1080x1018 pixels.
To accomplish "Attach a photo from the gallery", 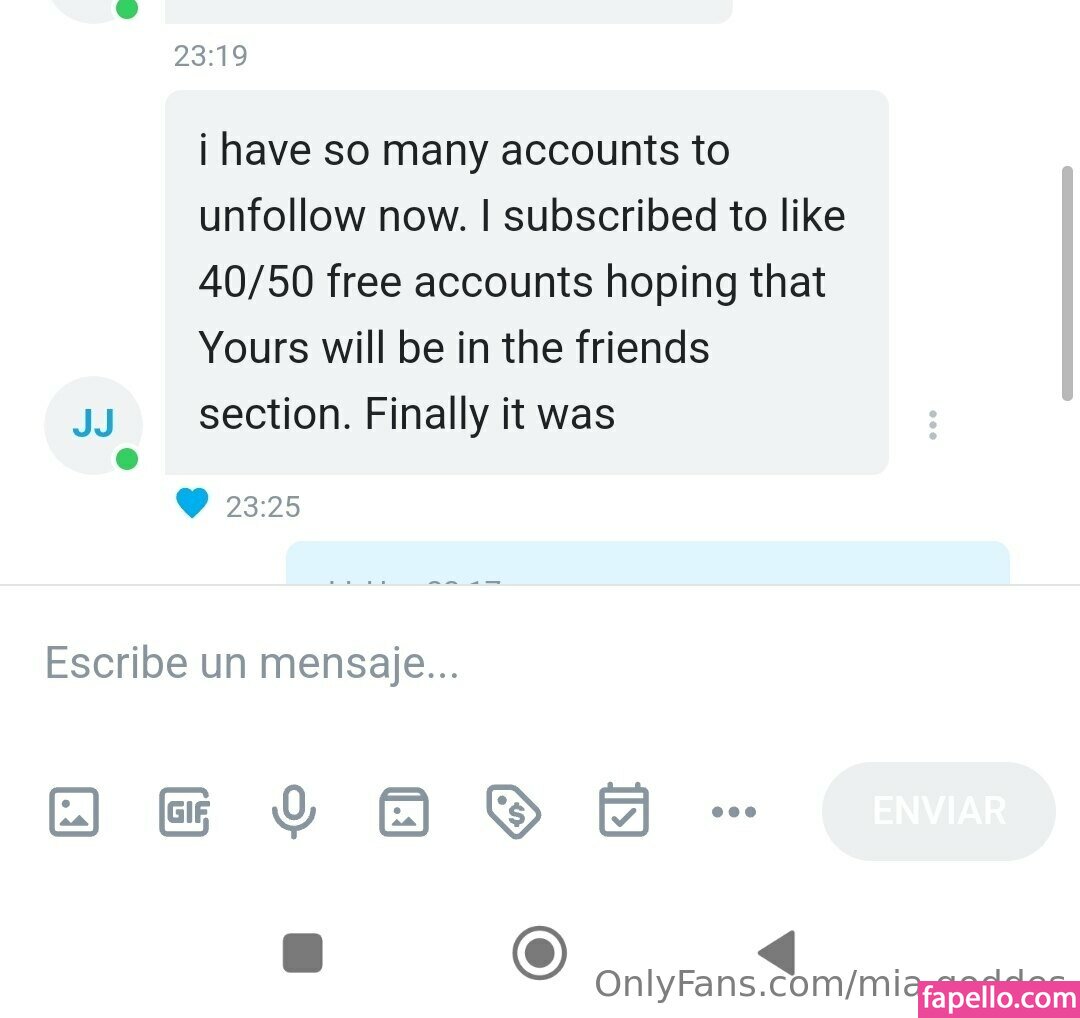I will coord(74,811).
